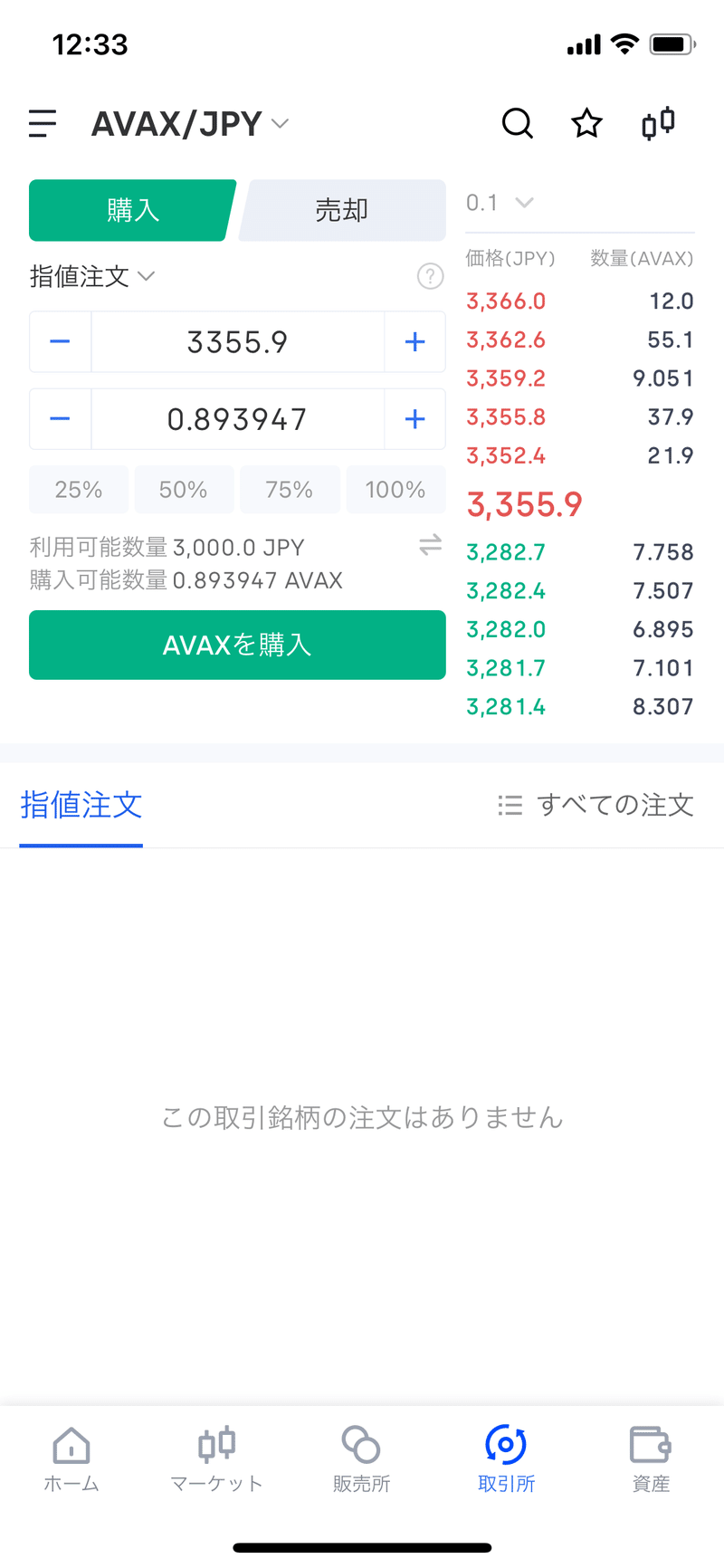Switch to the 売却 tab

(343, 210)
